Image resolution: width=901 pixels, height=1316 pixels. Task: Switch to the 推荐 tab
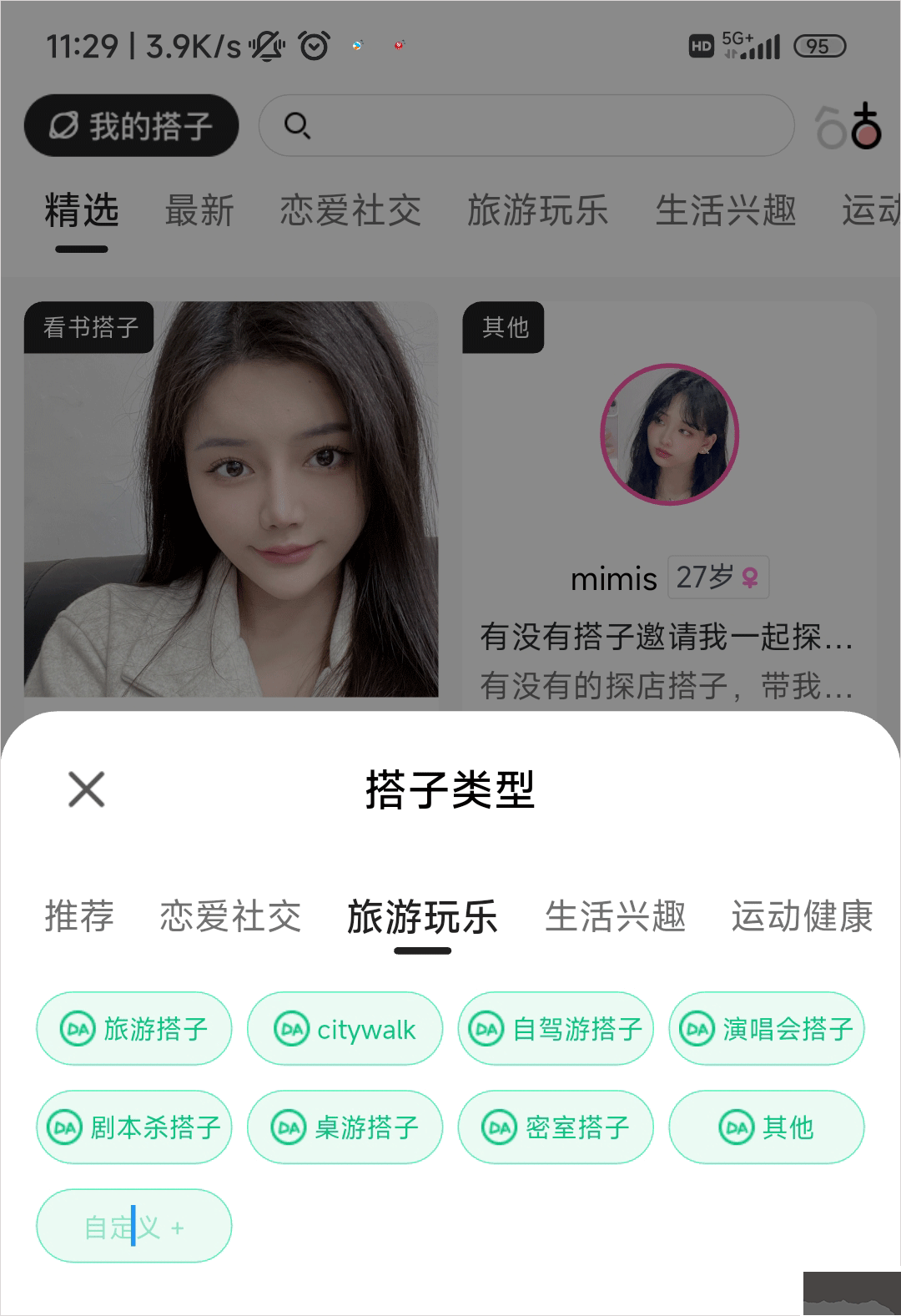click(79, 916)
